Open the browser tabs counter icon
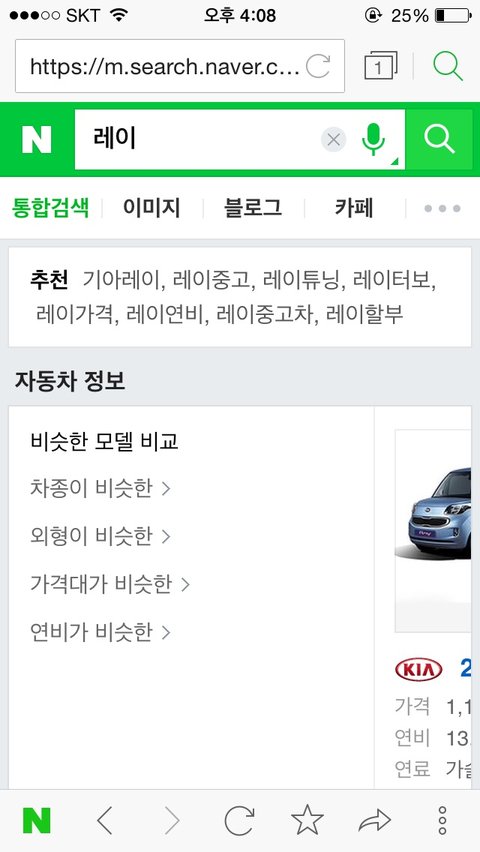This screenshot has height=852, width=480. point(381,66)
